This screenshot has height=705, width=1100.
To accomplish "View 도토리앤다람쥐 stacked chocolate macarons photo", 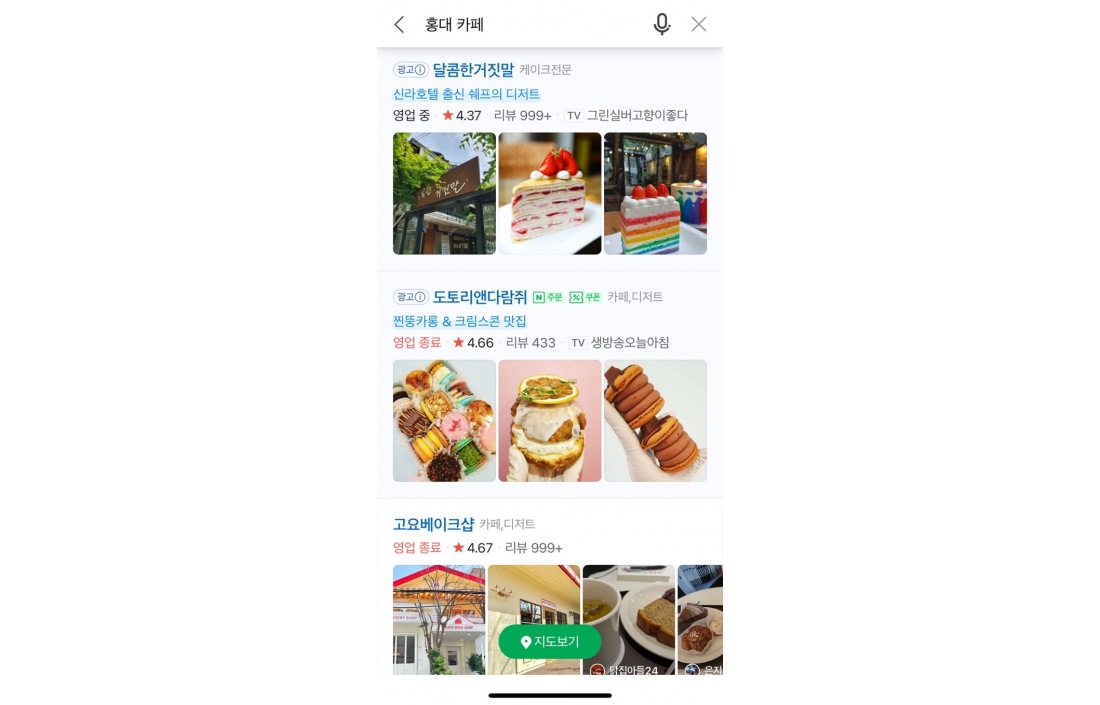I will tap(655, 420).
